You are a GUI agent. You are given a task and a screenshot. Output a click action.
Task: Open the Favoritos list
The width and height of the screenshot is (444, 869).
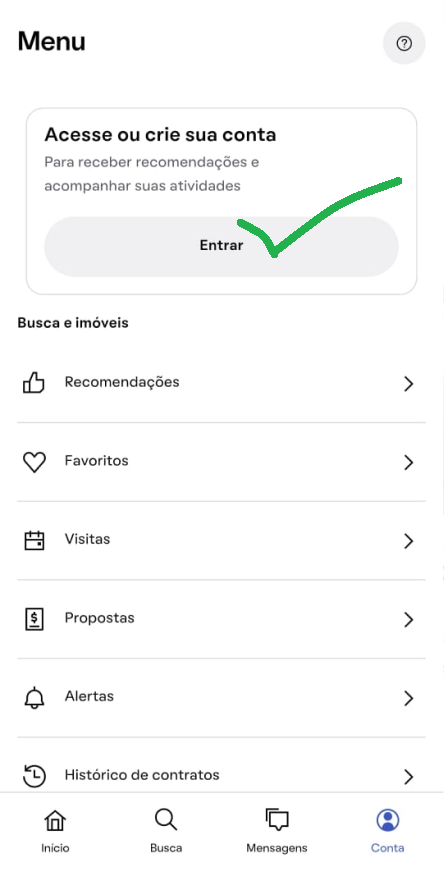[222, 462]
